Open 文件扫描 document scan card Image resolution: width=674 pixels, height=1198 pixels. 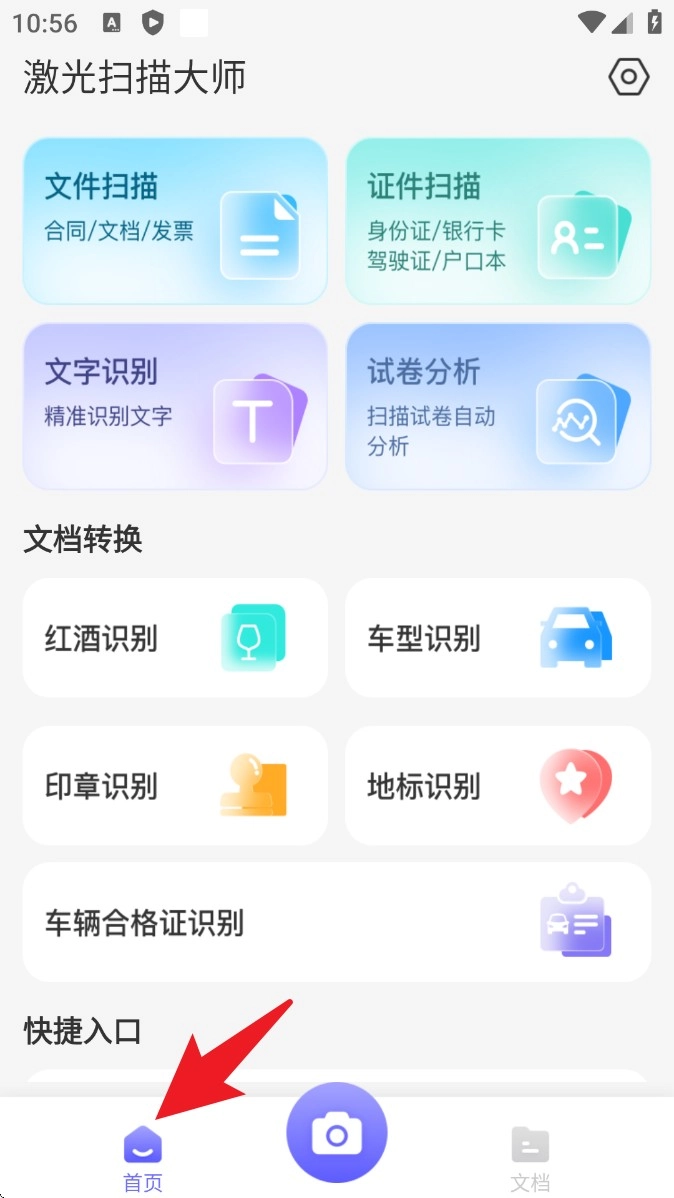[175, 221]
